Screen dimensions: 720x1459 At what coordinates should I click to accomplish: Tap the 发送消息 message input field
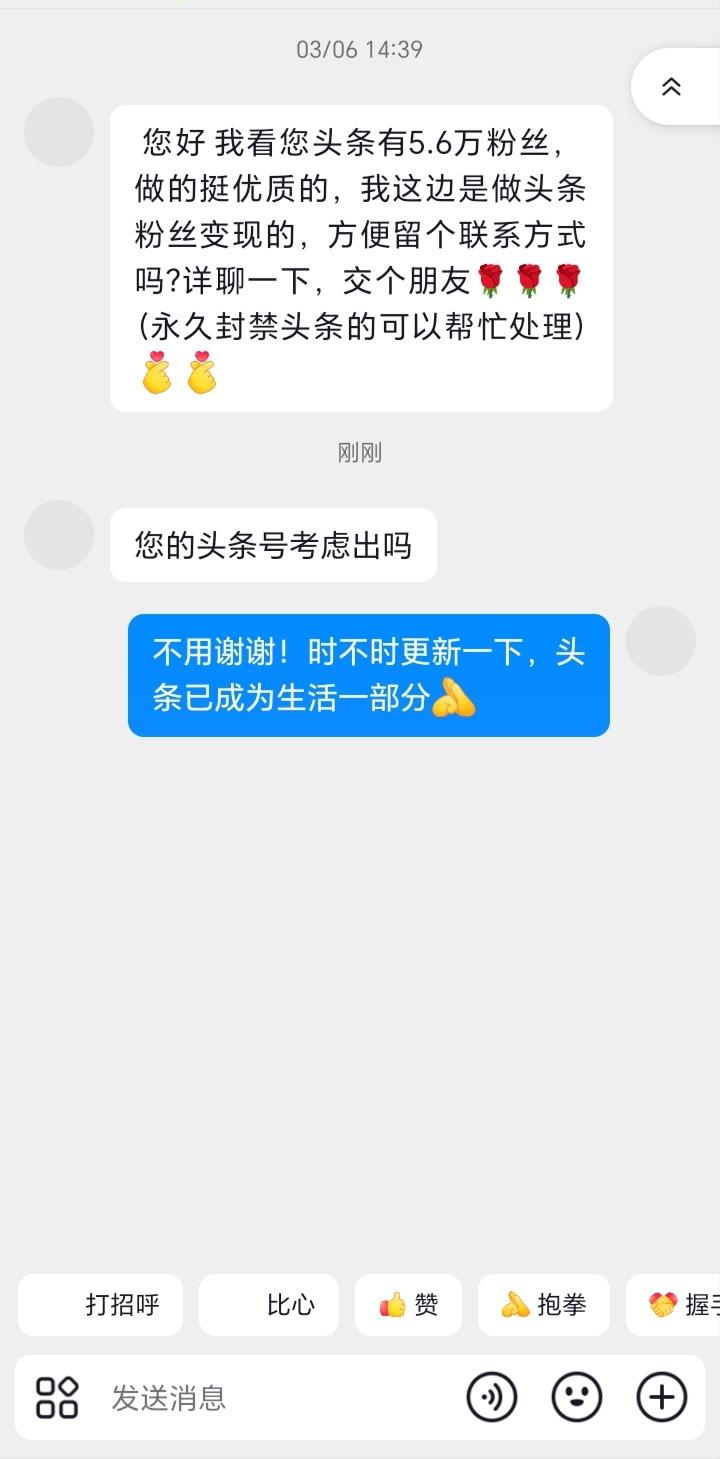(x=250, y=1401)
